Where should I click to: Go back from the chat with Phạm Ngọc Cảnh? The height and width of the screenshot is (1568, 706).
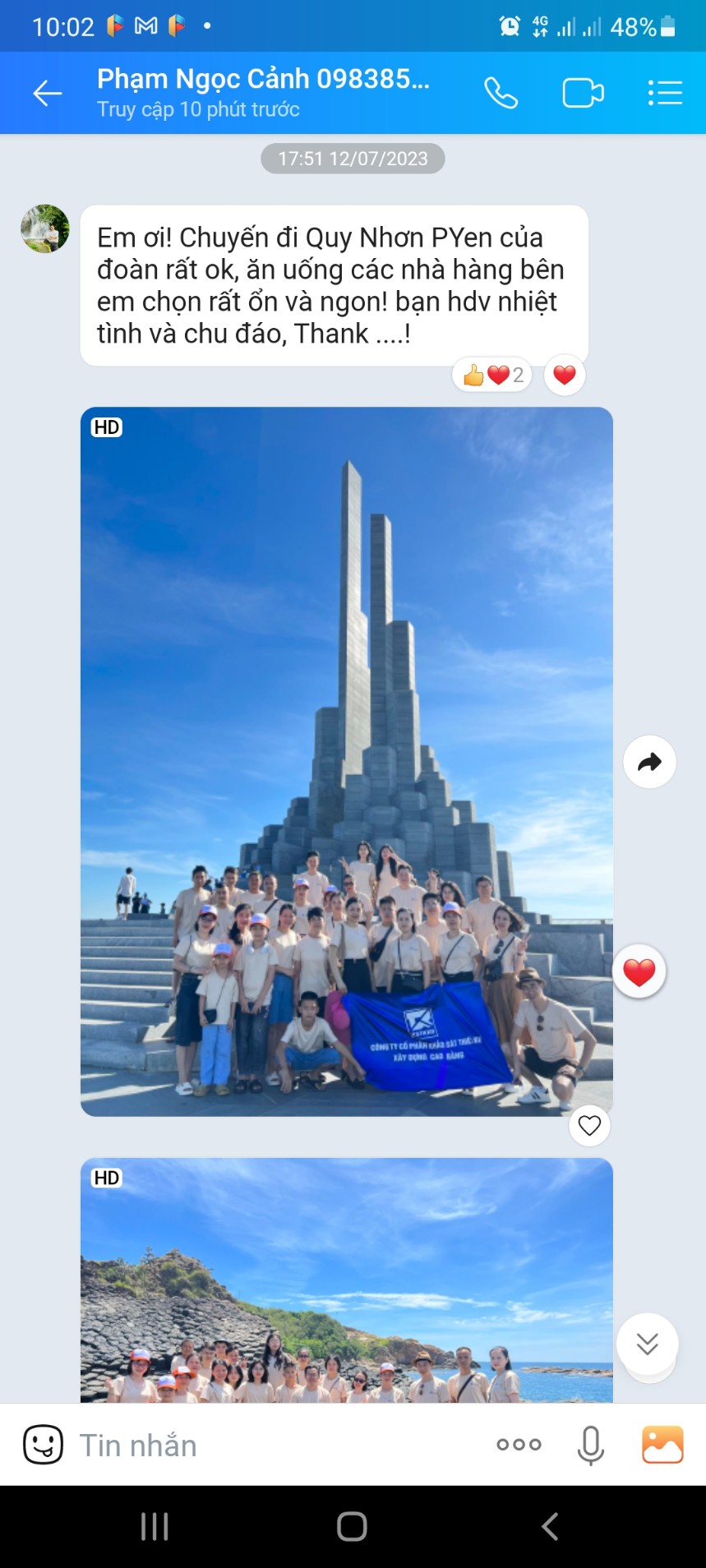coord(47,94)
